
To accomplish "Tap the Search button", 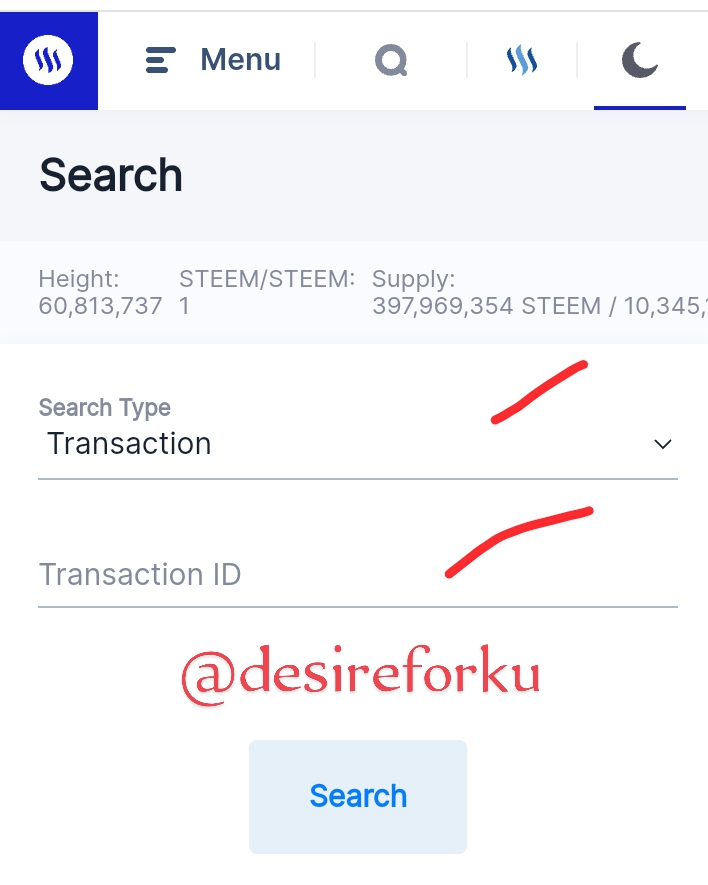I will tap(357, 796).
